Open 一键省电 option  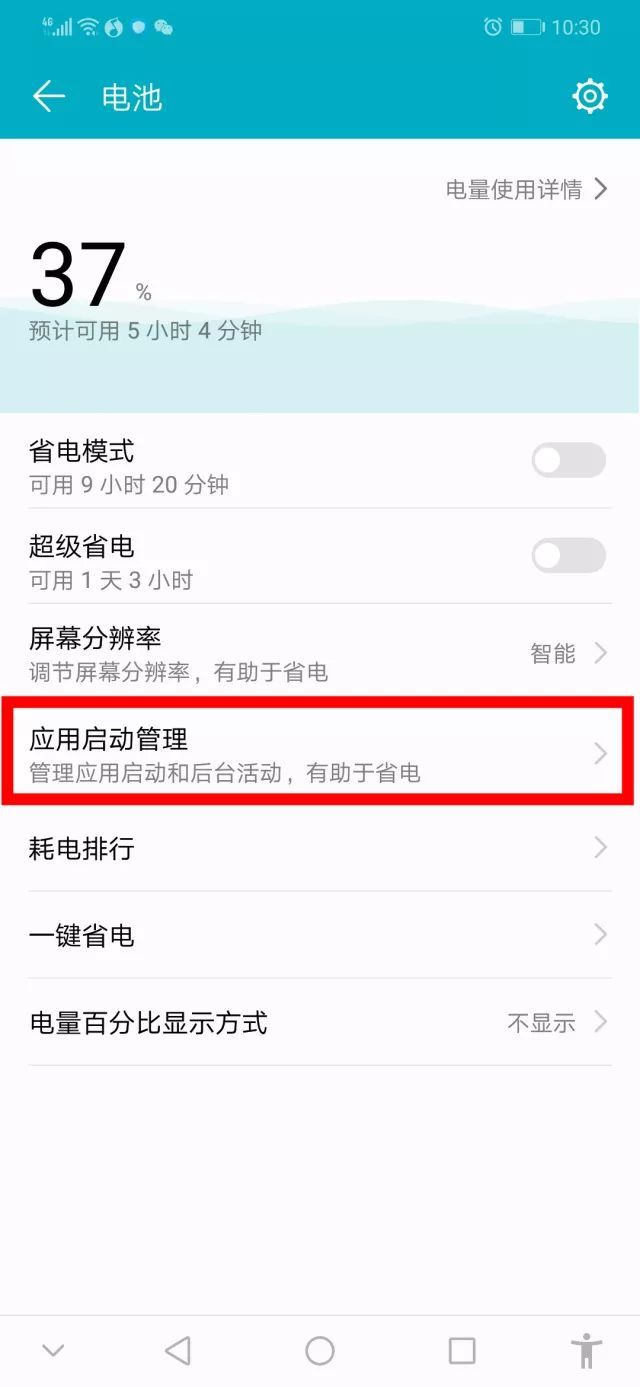320,935
